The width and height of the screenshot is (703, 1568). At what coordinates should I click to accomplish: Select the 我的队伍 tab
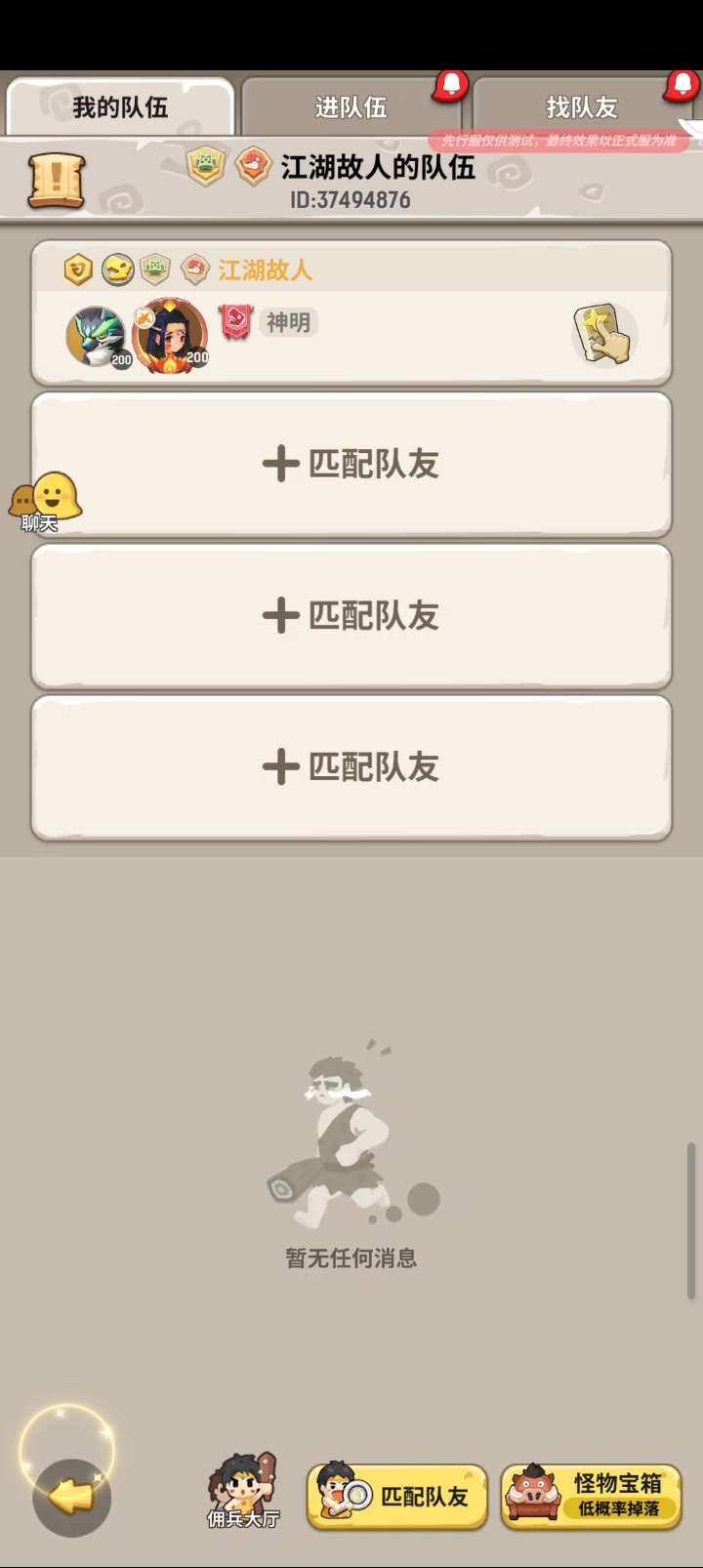[120, 106]
